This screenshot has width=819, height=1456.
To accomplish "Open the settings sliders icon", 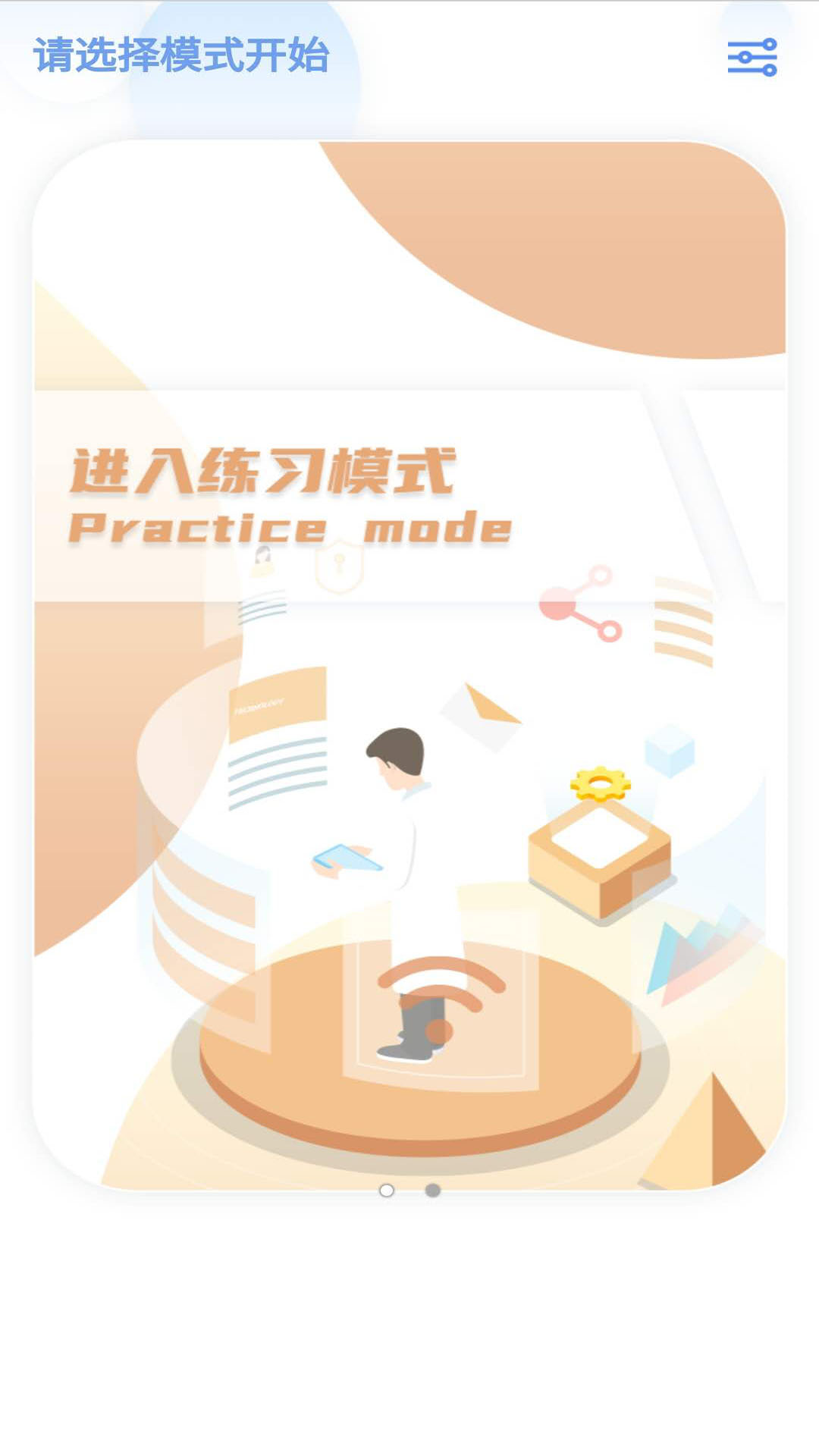I will tap(752, 57).
